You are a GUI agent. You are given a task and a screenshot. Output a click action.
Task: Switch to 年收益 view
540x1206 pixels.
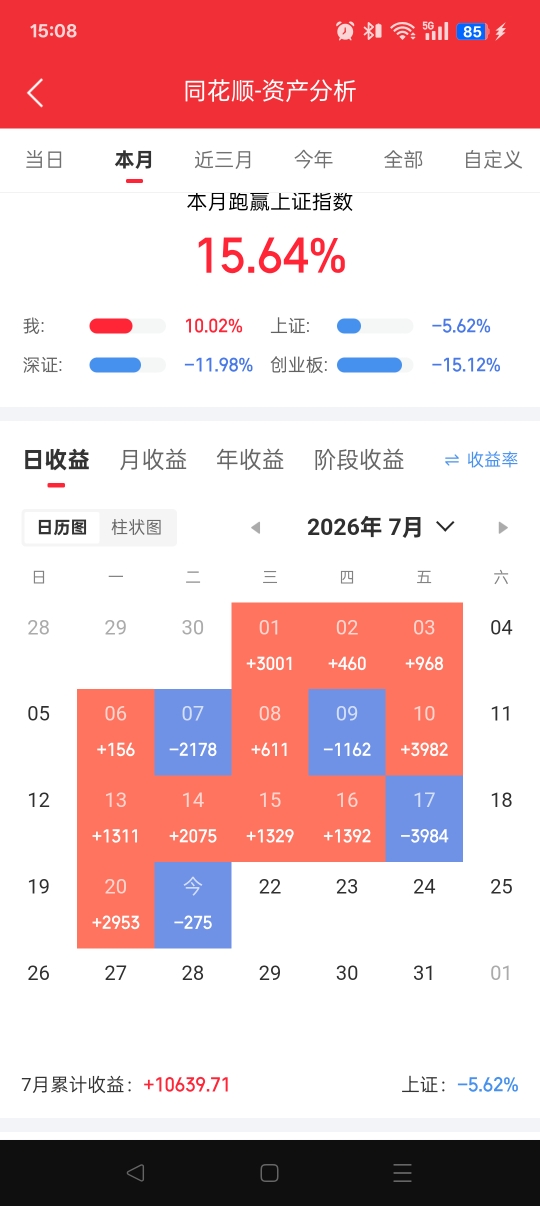click(250, 460)
